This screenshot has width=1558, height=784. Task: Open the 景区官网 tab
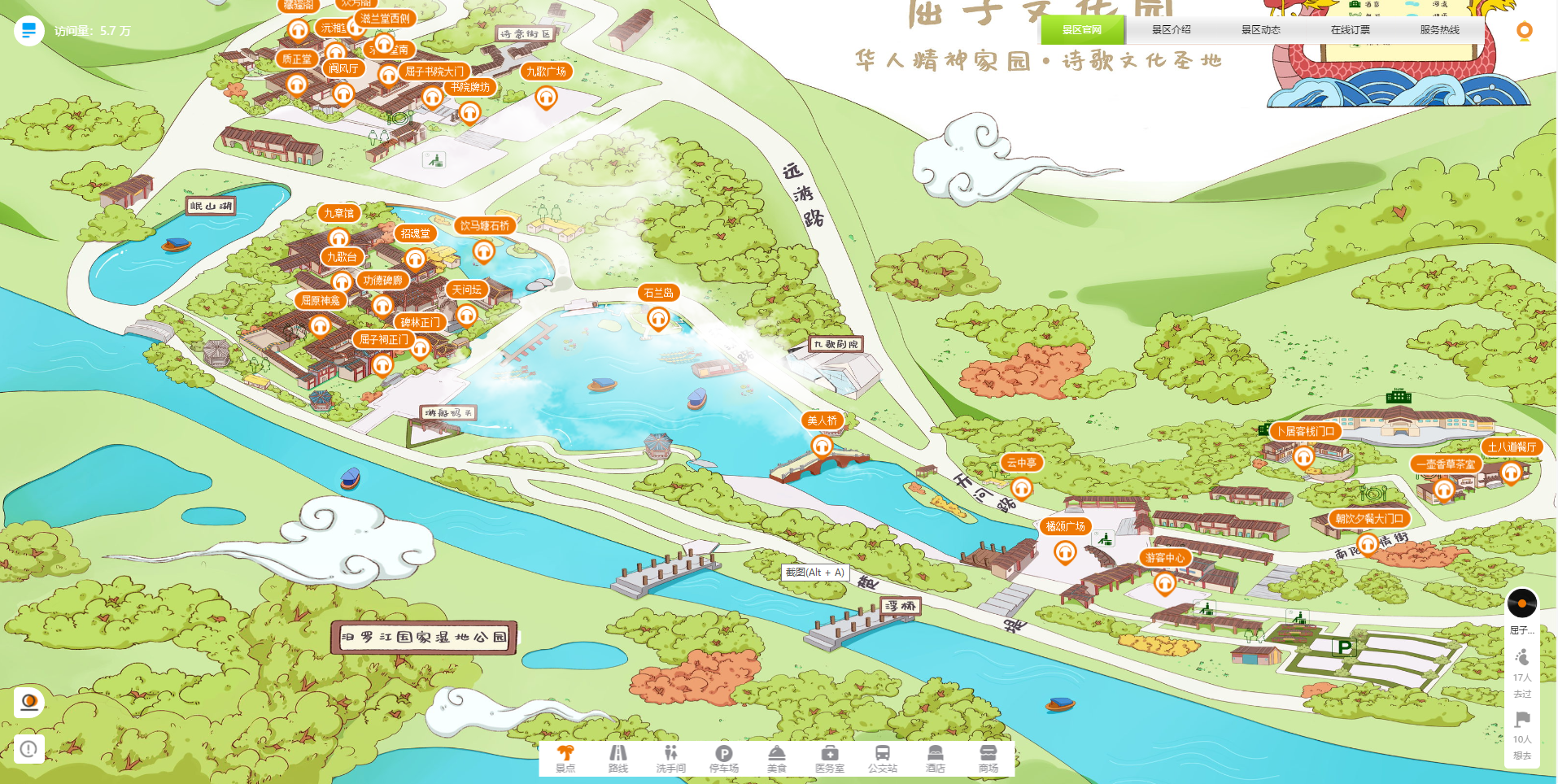click(1082, 30)
